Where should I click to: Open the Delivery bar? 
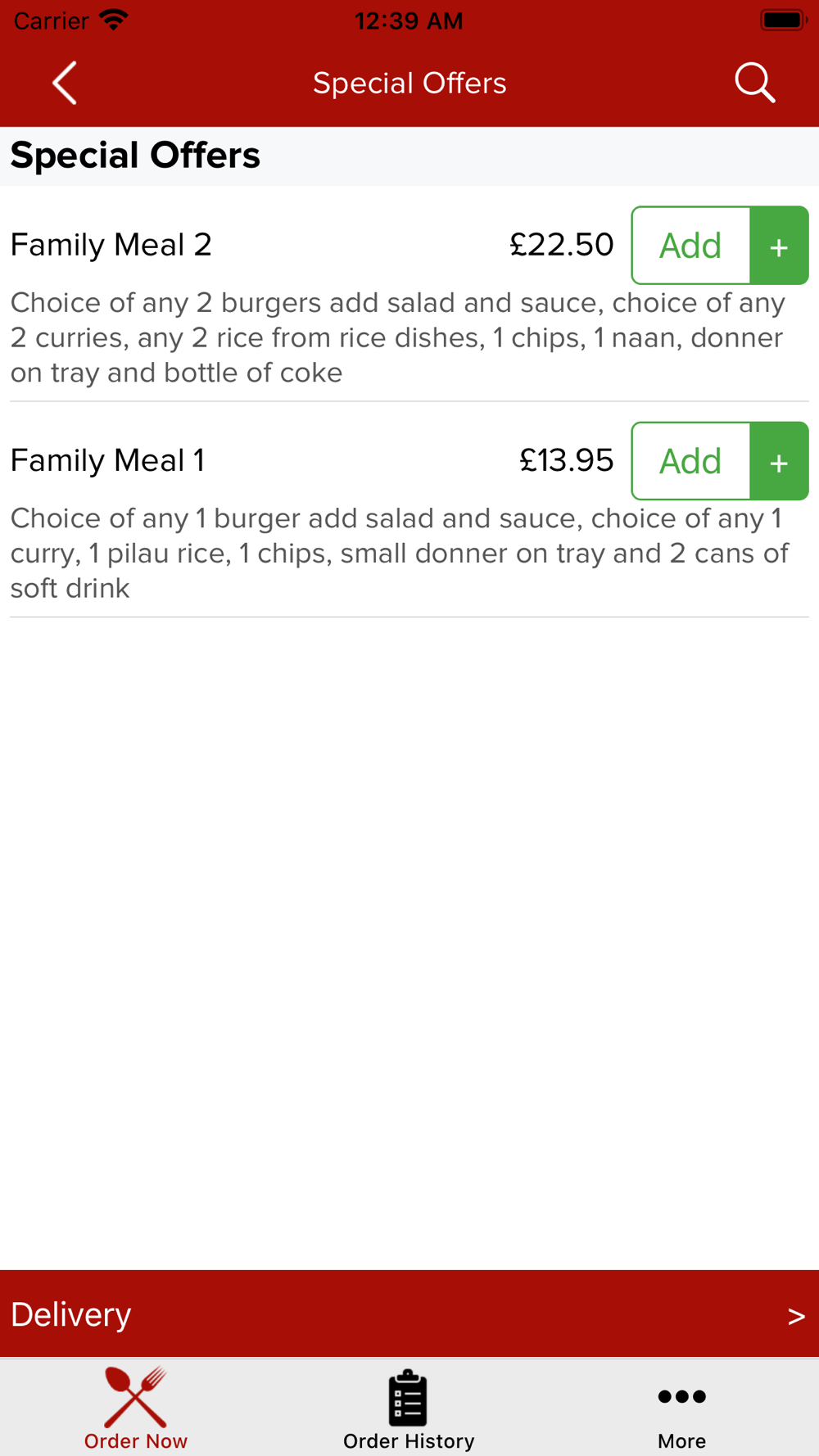coord(409,1314)
